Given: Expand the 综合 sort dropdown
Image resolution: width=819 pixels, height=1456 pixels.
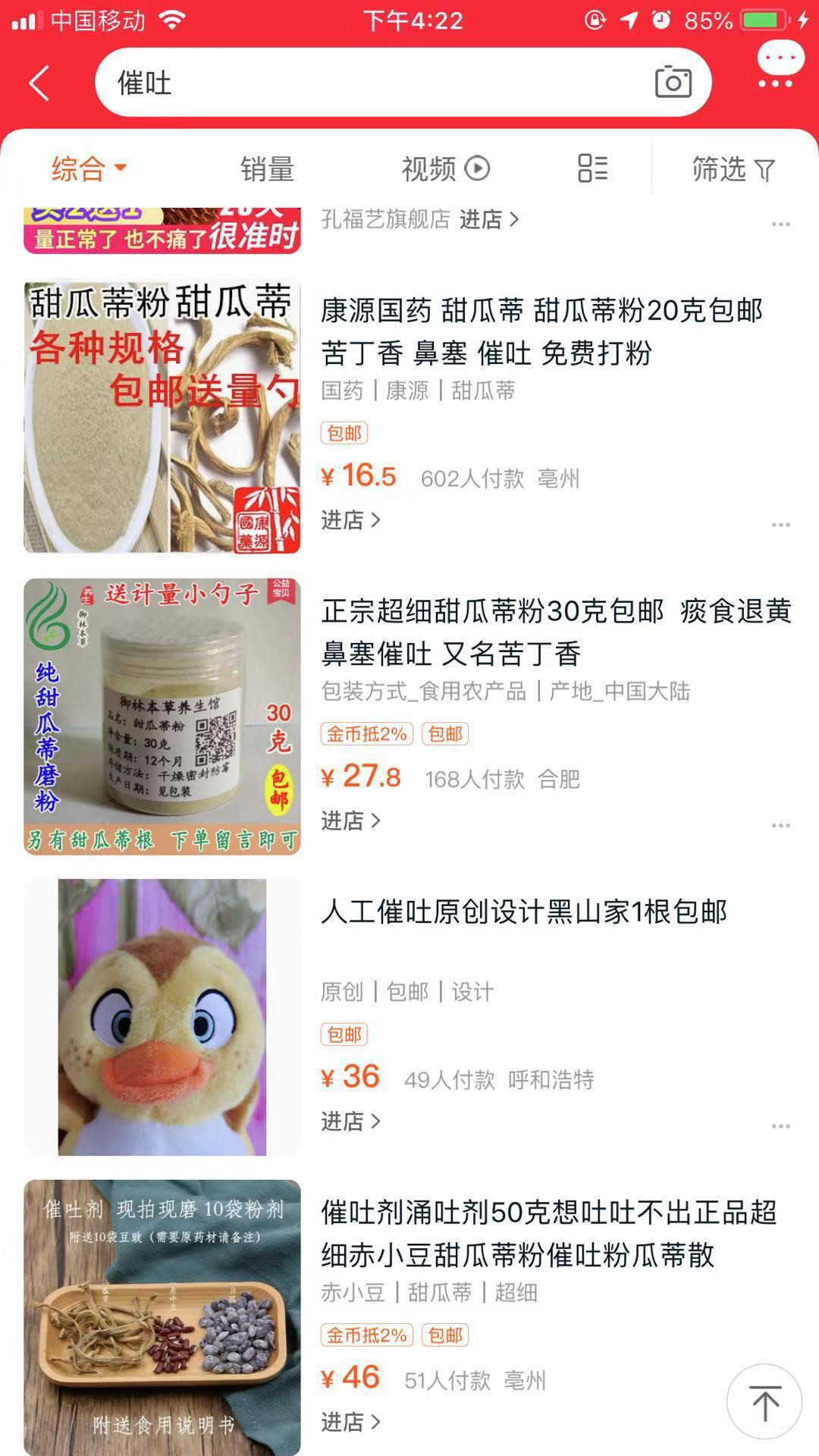Looking at the screenshot, I should (x=89, y=168).
